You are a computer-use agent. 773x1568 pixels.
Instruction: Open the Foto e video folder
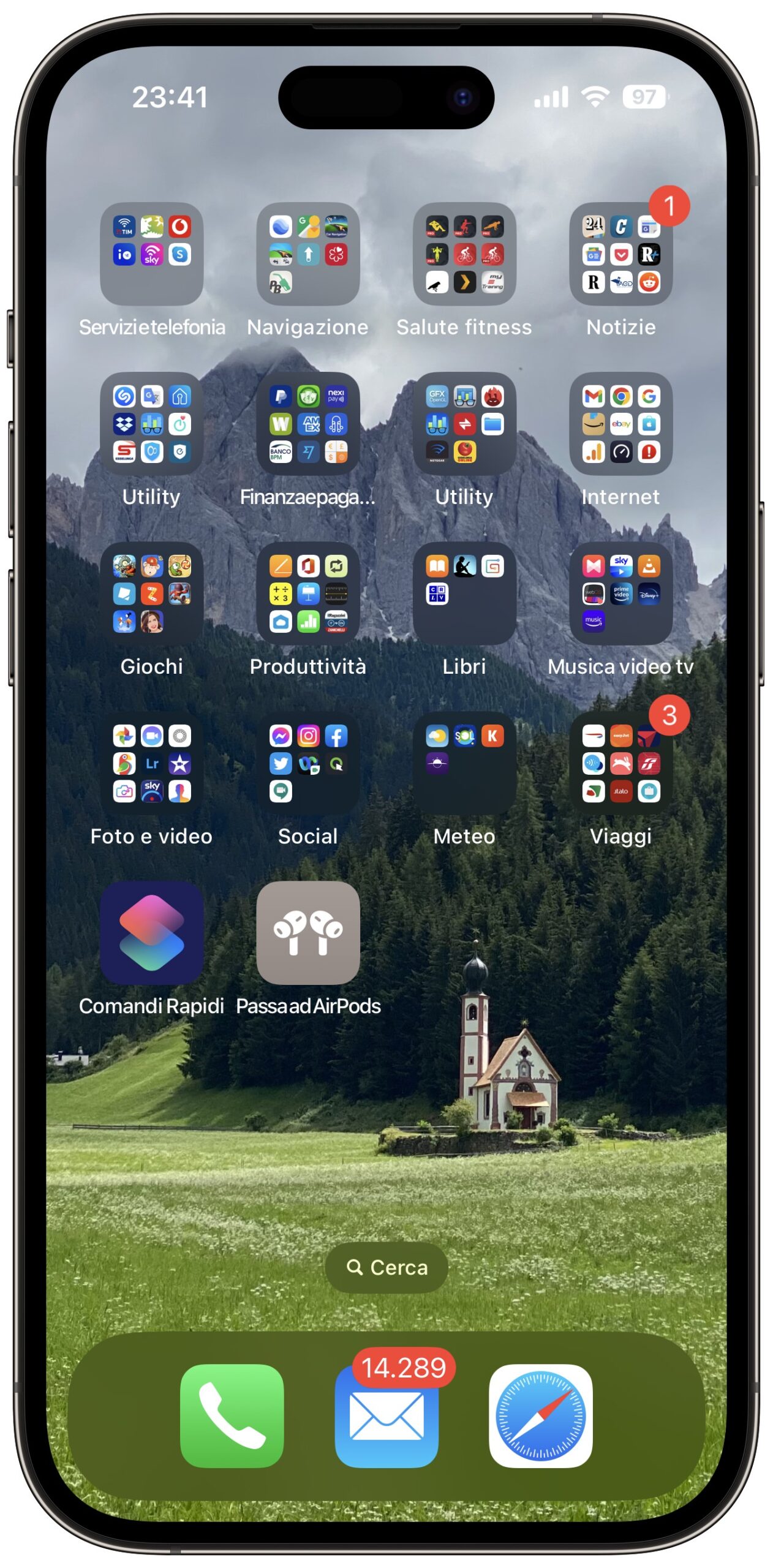[x=151, y=763]
